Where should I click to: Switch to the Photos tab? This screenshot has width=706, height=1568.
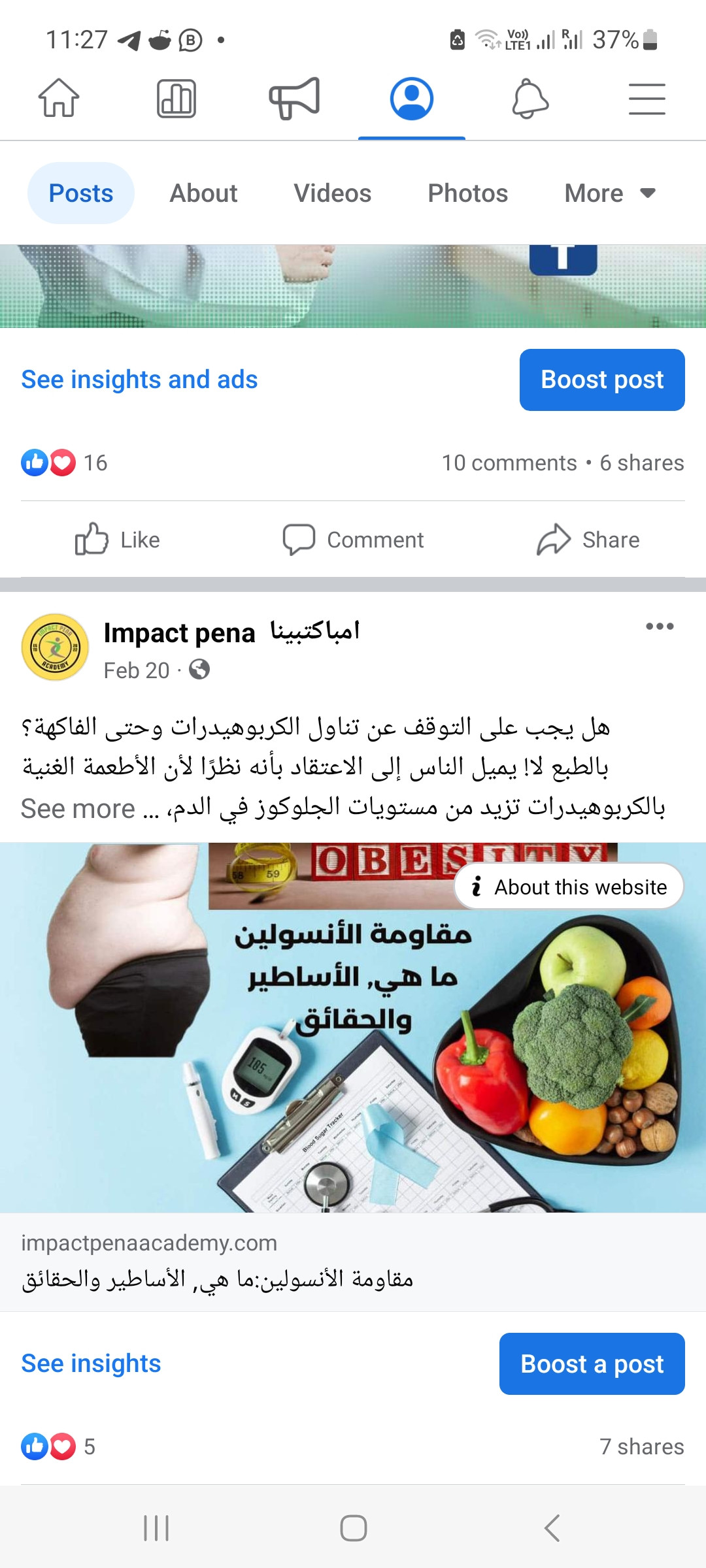click(x=467, y=193)
